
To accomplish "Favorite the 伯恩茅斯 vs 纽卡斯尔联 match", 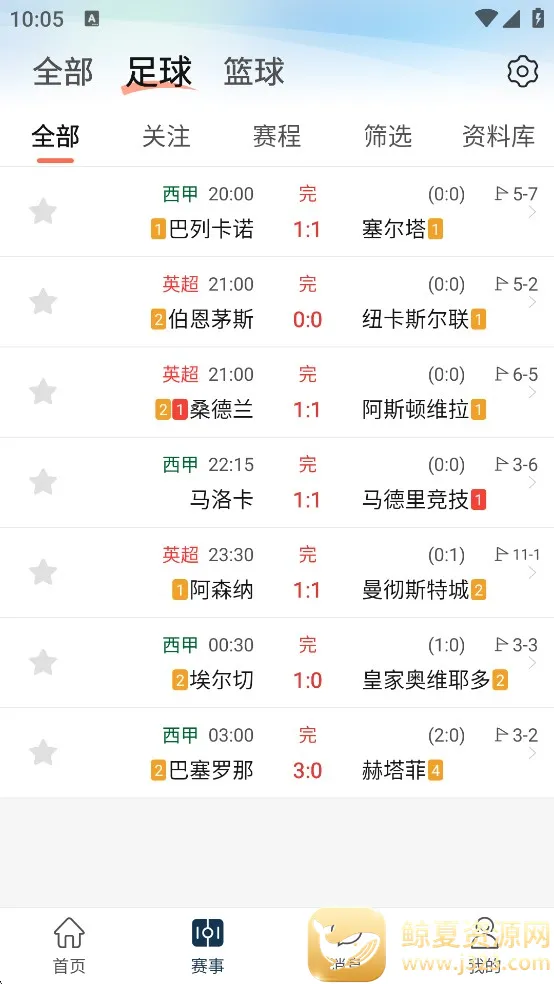I will (x=43, y=301).
